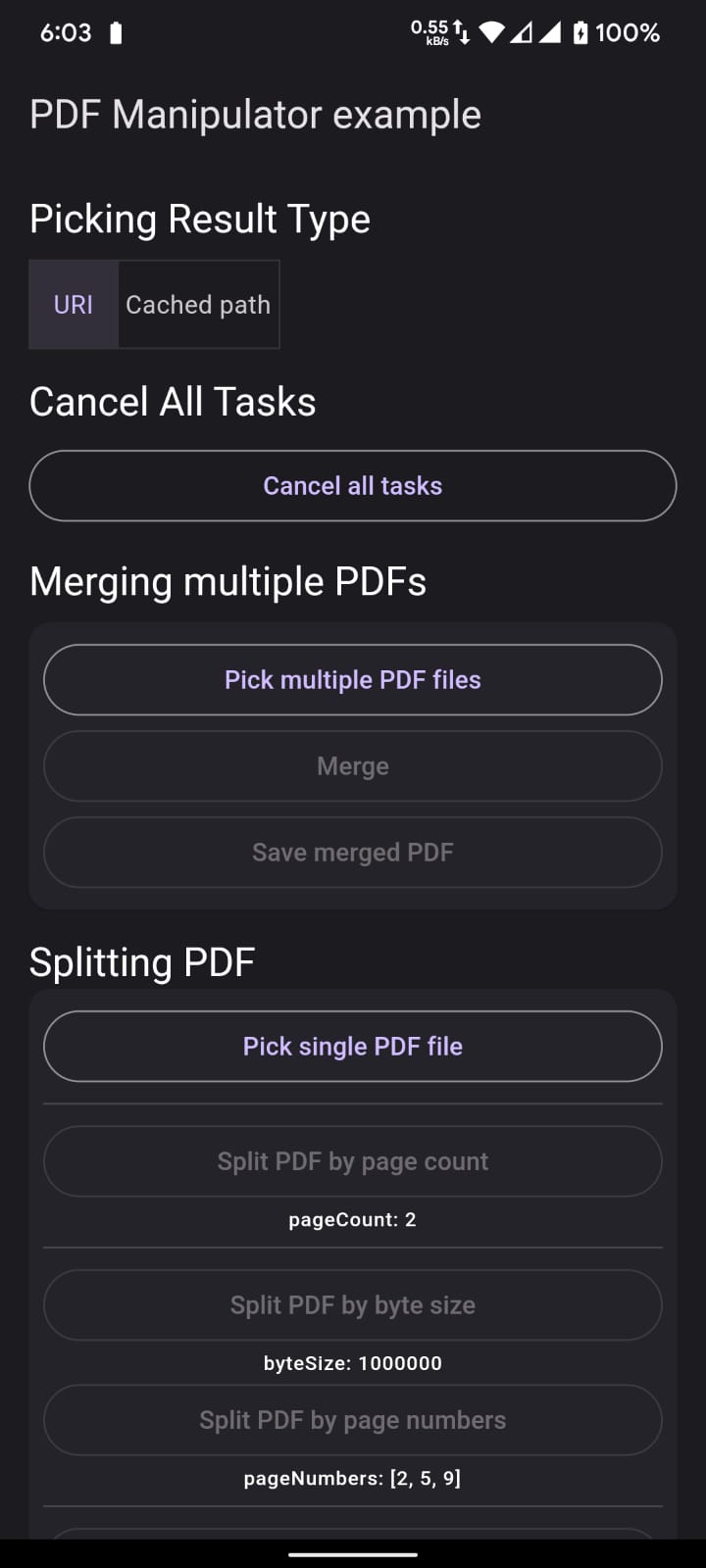Tap the gesture navigation bar at bottom

(353, 1552)
